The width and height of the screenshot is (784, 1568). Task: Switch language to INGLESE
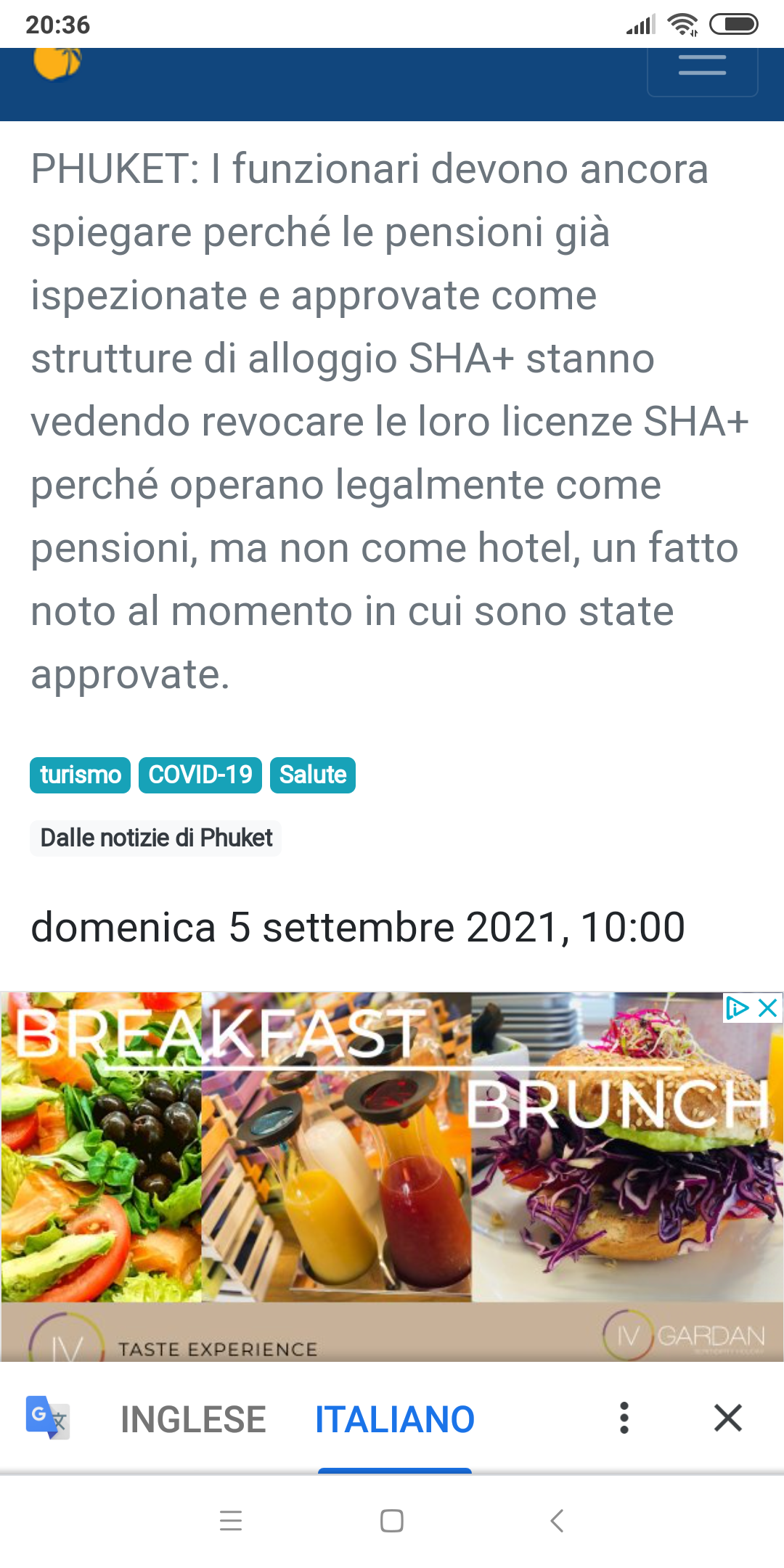click(192, 1418)
